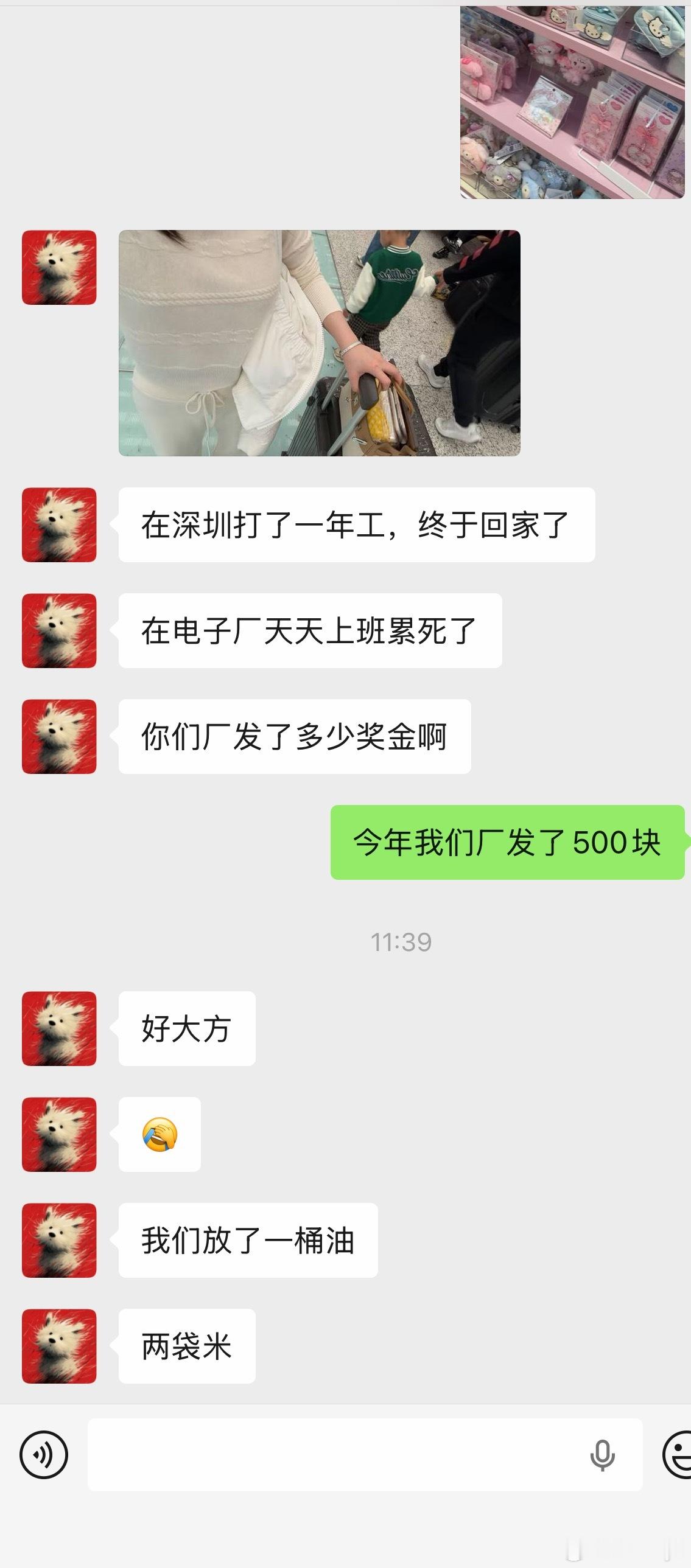Select the 好大方 message bubble
691x1568 pixels.
click(186, 1028)
